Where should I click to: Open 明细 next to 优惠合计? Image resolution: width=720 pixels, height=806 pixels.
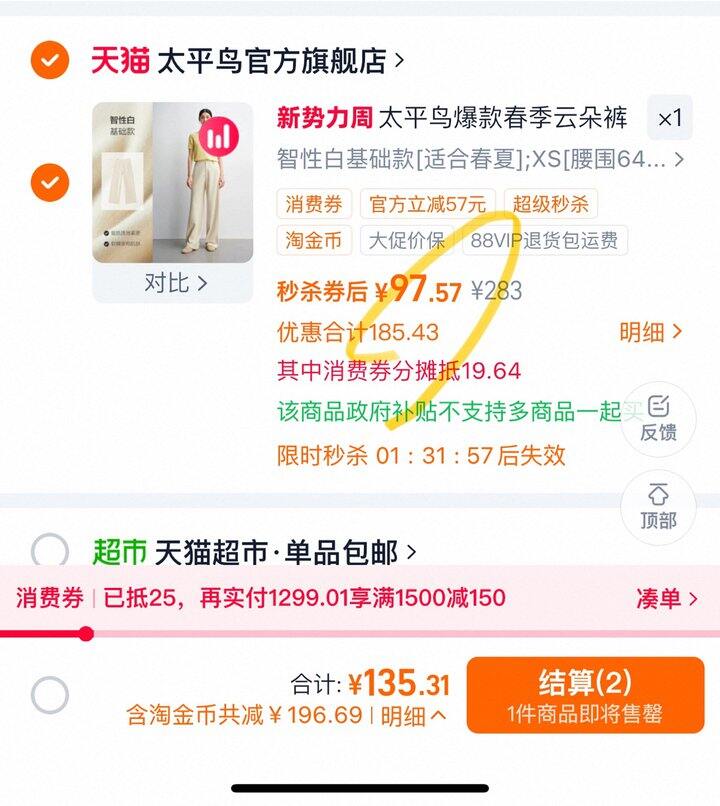(x=650, y=332)
